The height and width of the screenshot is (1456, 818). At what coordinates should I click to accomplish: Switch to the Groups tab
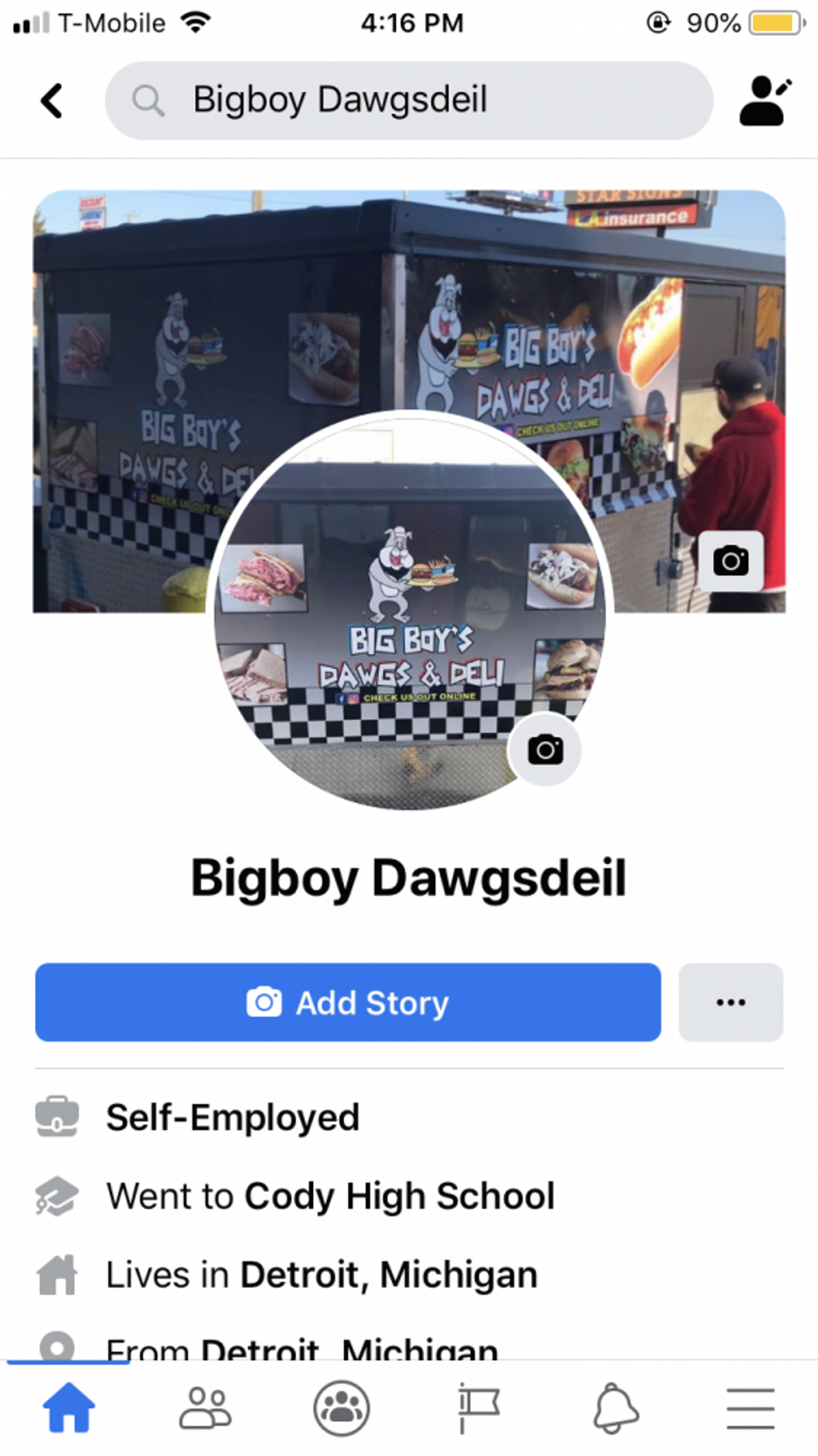pos(342,1408)
